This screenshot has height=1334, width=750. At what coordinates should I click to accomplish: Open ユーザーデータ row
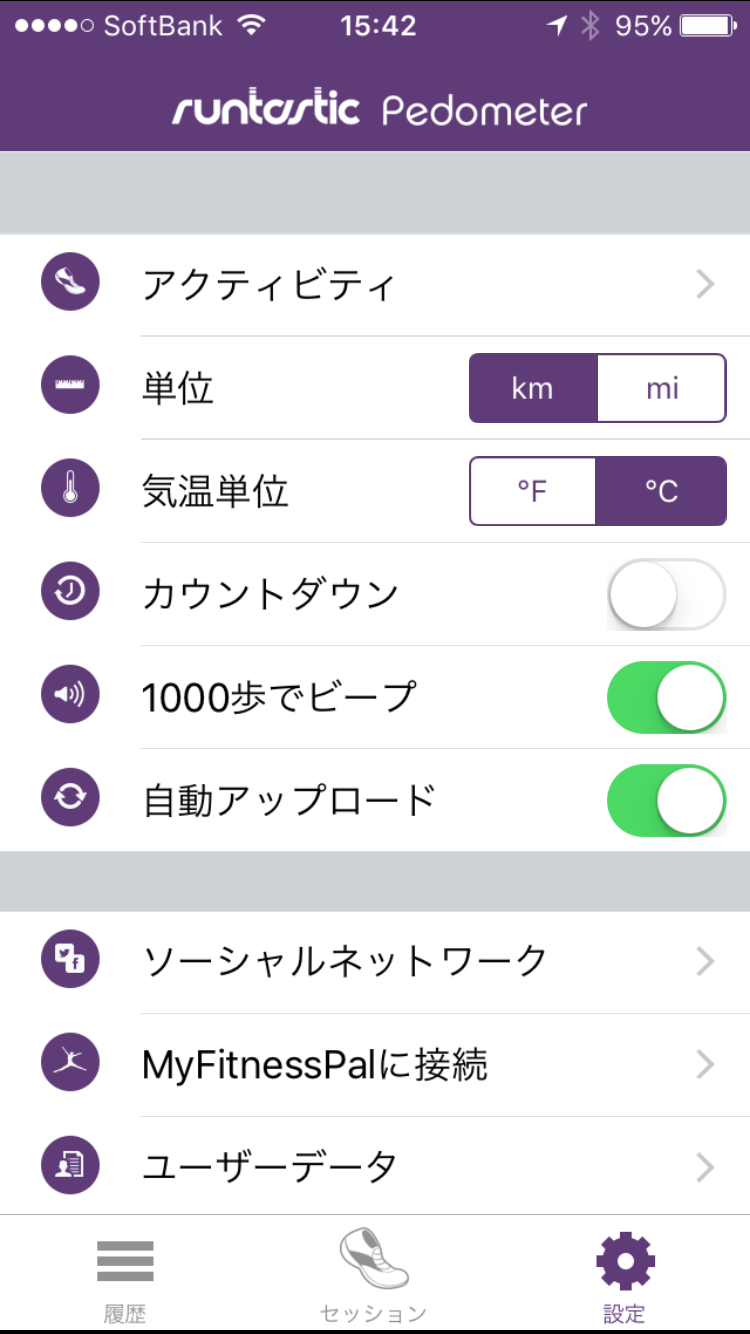click(x=375, y=1166)
